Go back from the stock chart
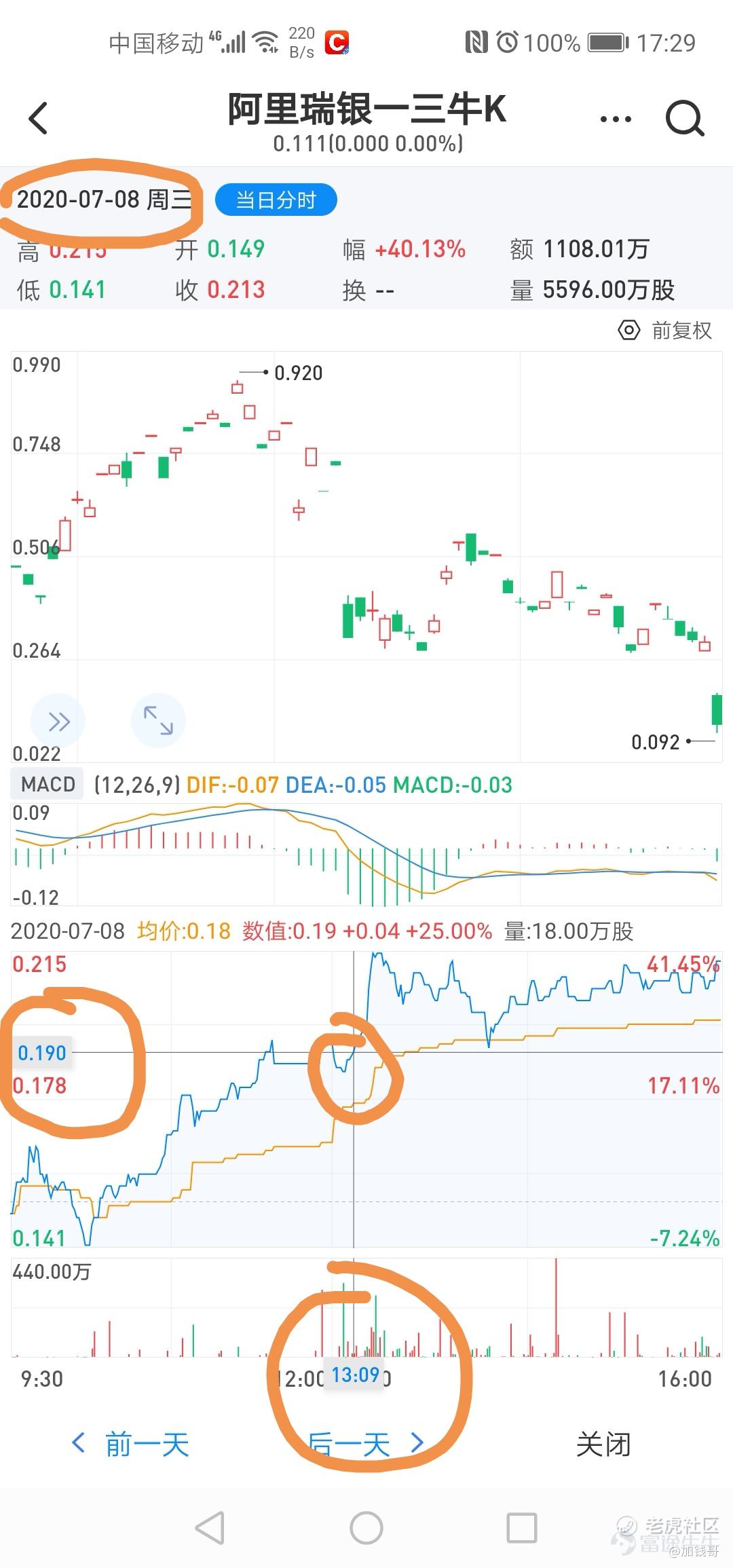 click(39, 118)
